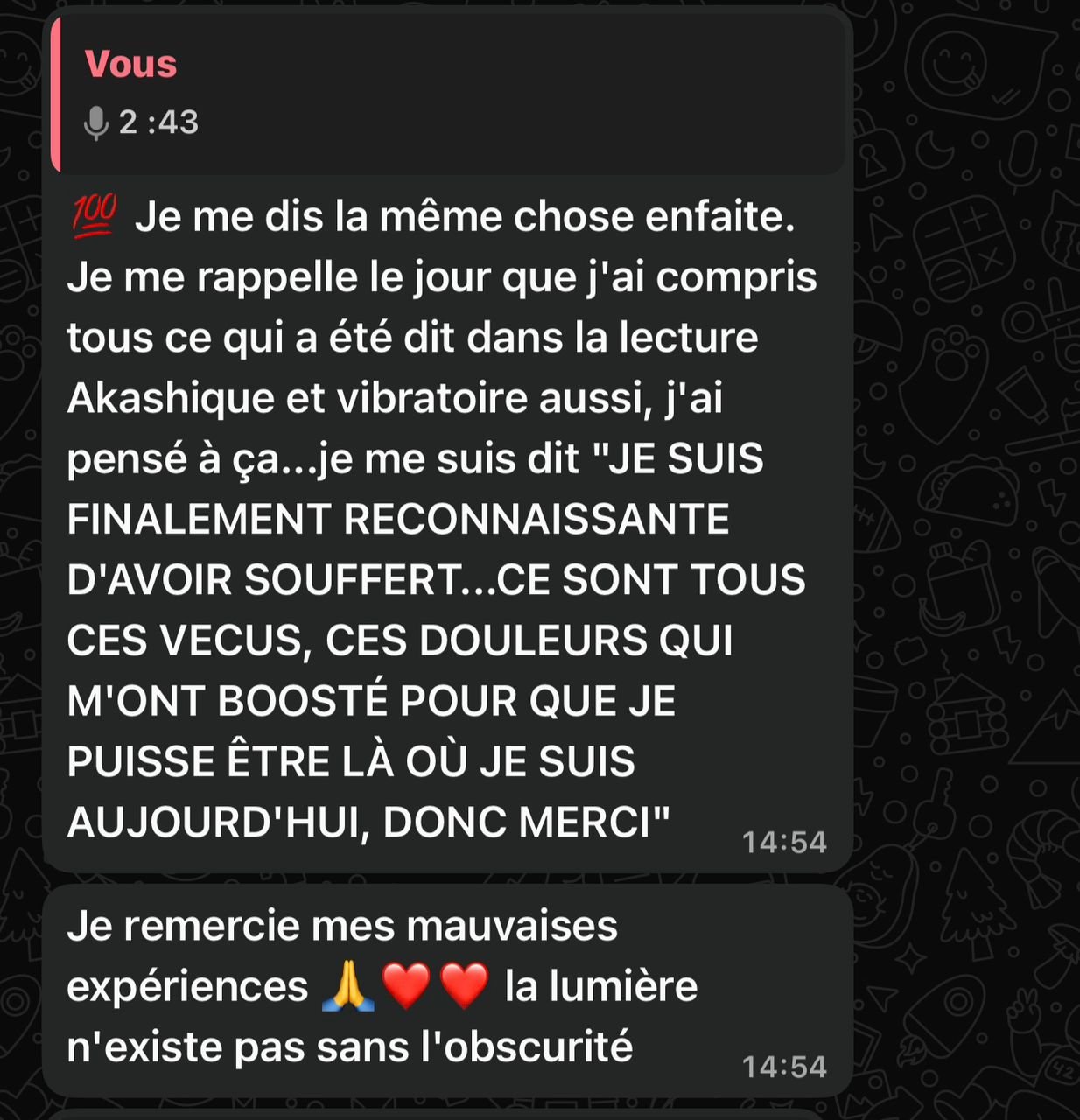Open the quoted voice message from Vous
The width and height of the screenshot is (1080, 1120).
448,94
